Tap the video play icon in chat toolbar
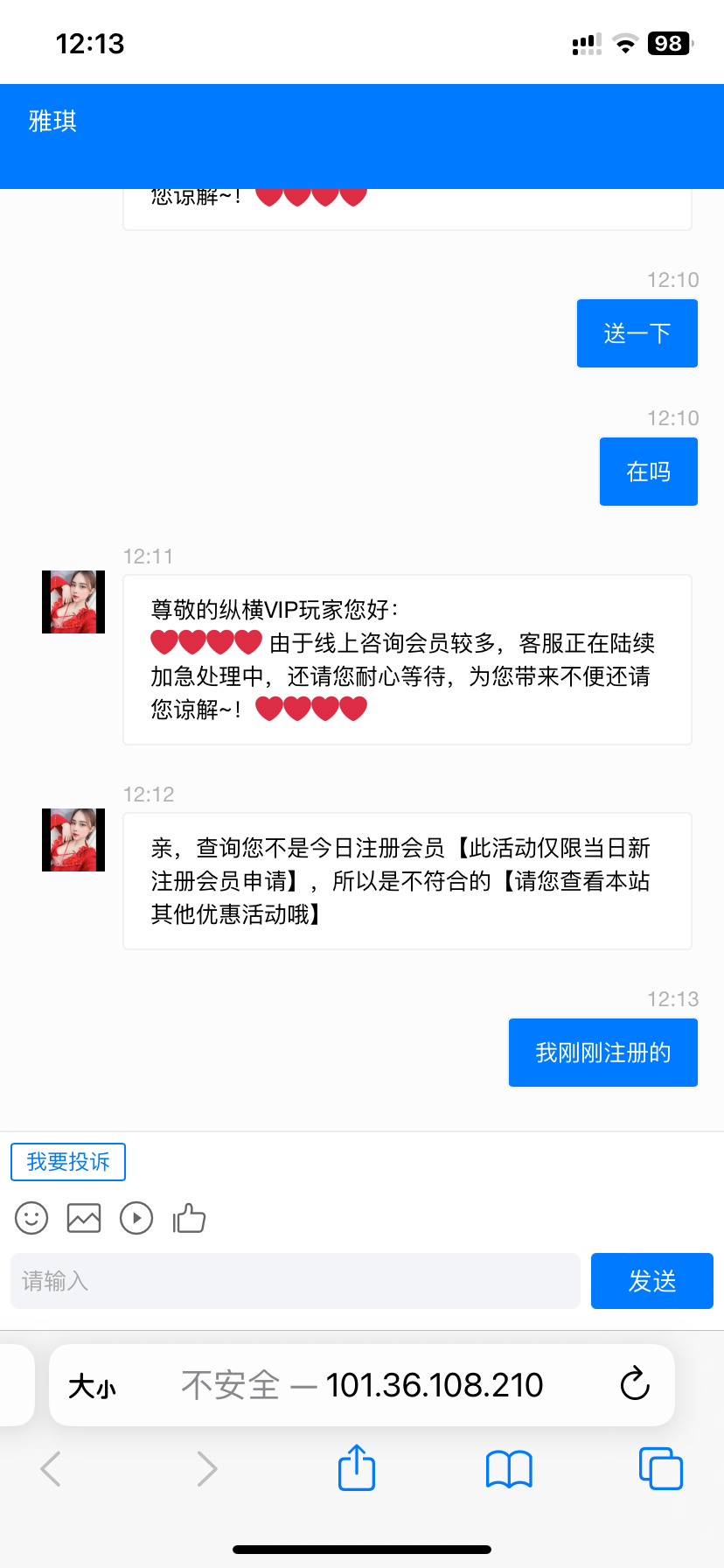 click(136, 1218)
